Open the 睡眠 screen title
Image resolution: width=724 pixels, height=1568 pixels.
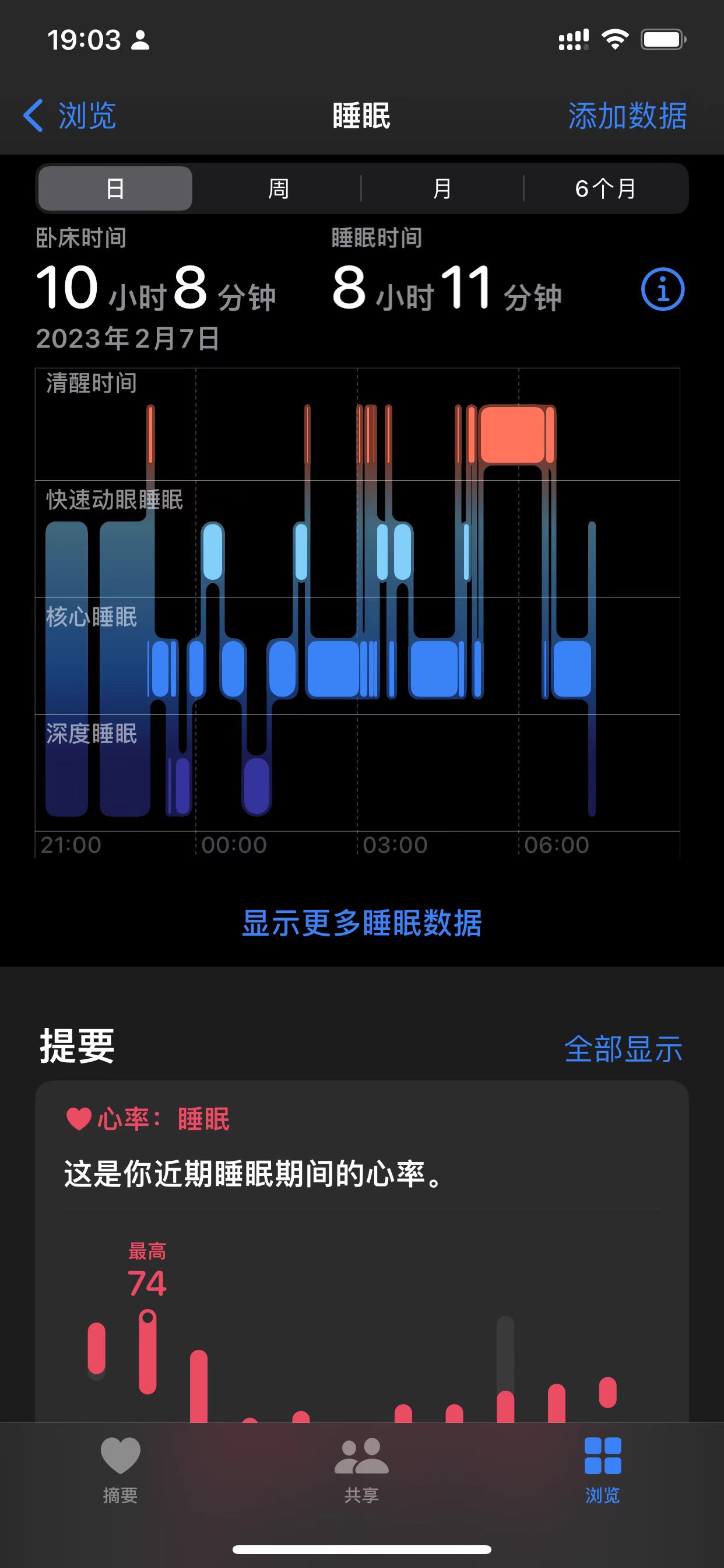(x=362, y=117)
